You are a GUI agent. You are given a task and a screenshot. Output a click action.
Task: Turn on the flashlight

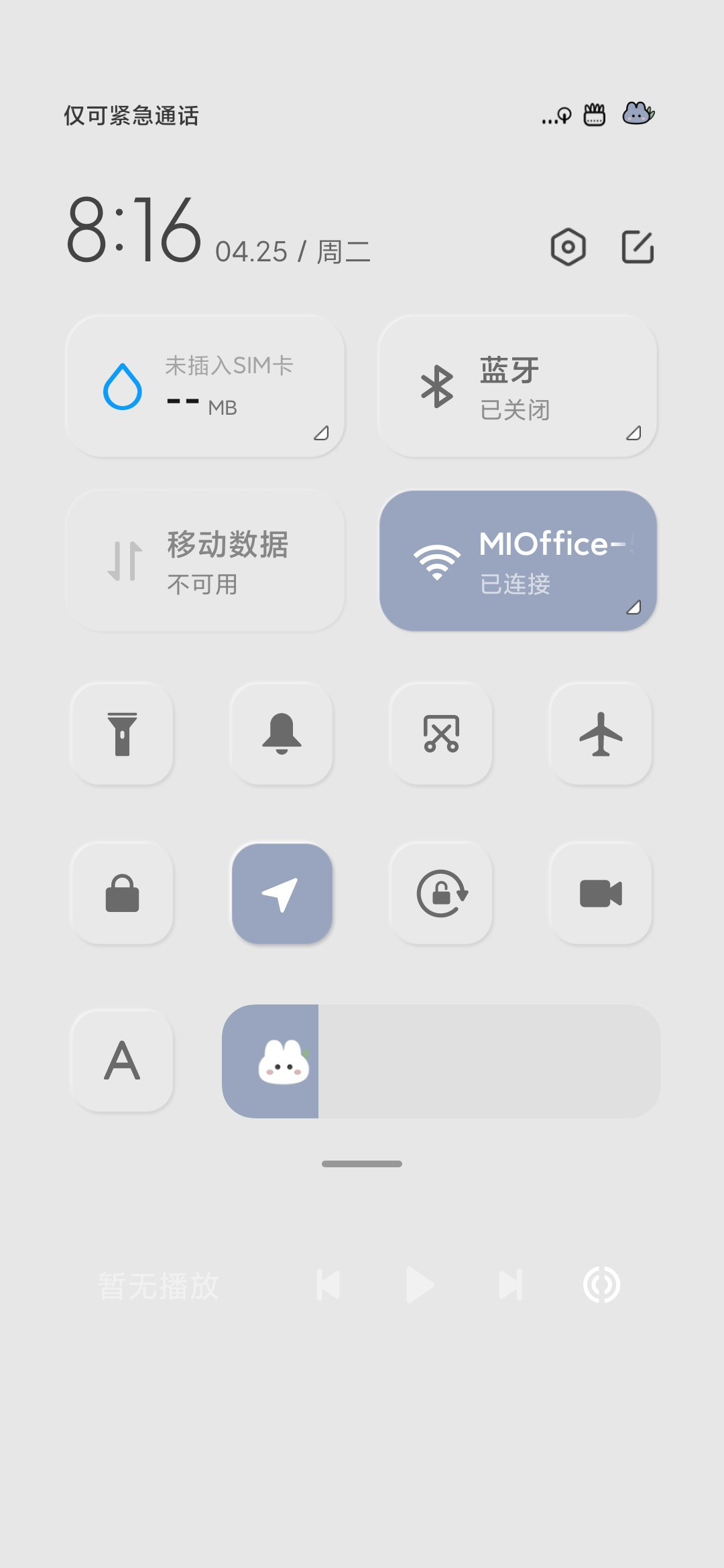pyautogui.click(x=122, y=734)
